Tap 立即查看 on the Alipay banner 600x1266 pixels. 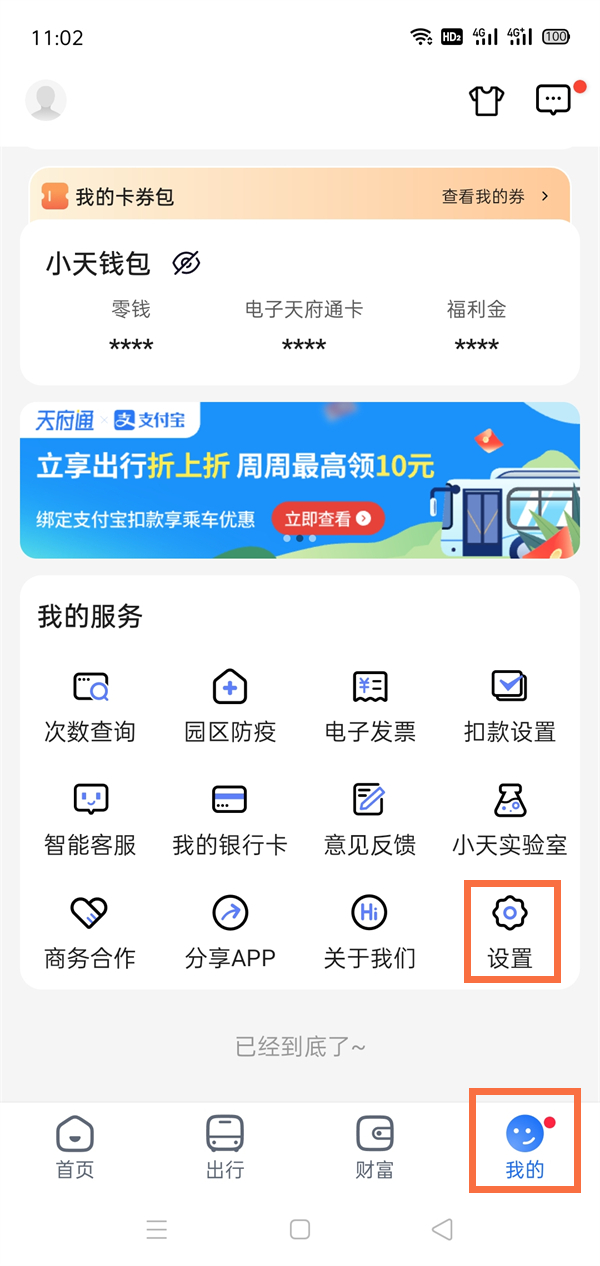[328, 518]
